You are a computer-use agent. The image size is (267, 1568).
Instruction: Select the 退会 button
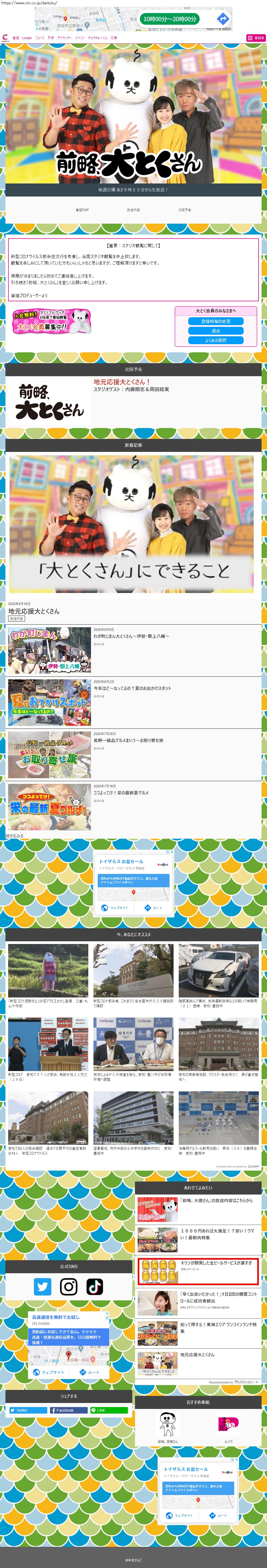coord(216,331)
